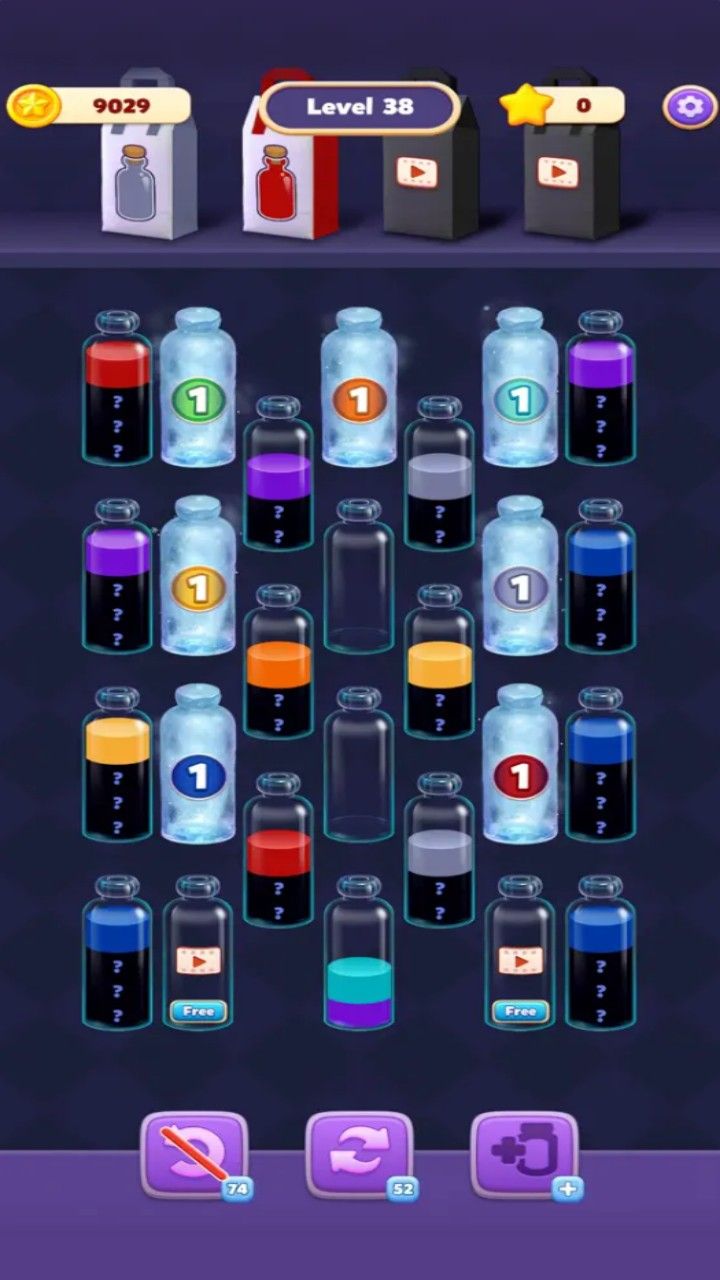Tap the frozen bottle with the green 1 badge

[198, 390]
